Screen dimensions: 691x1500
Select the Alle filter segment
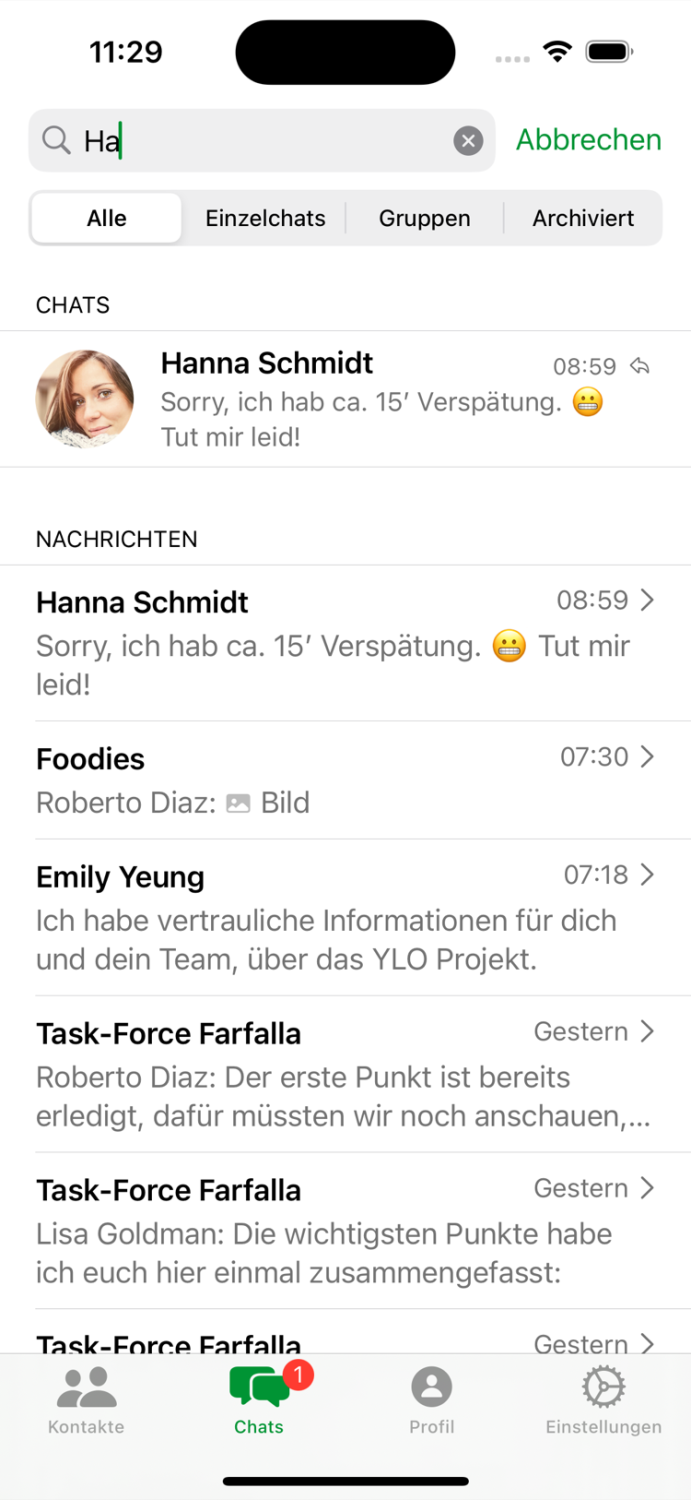[x=107, y=218]
